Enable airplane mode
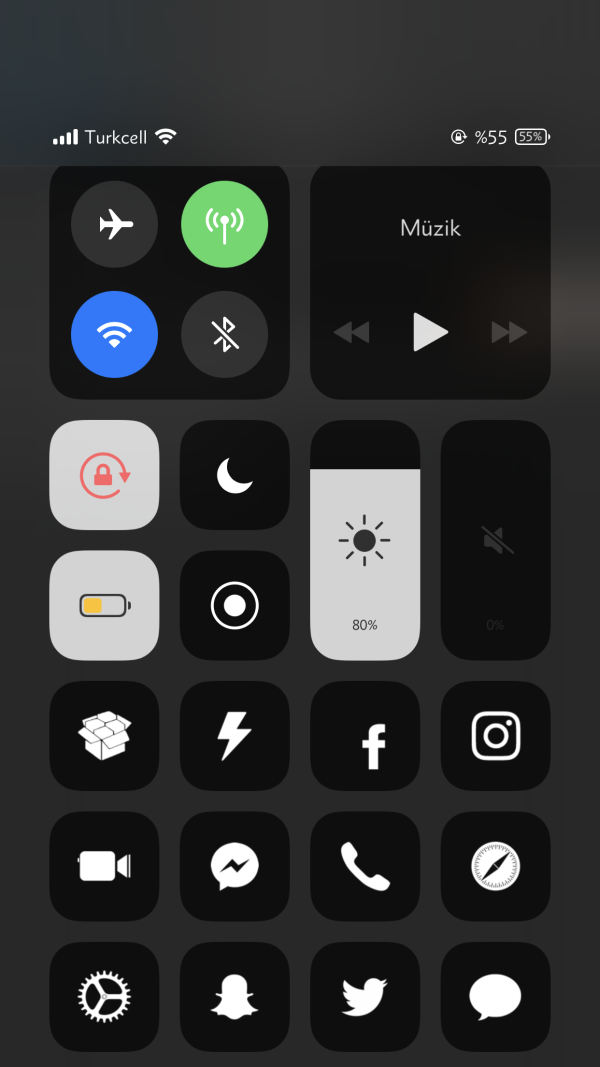The height and width of the screenshot is (1067, 600). 114,224
